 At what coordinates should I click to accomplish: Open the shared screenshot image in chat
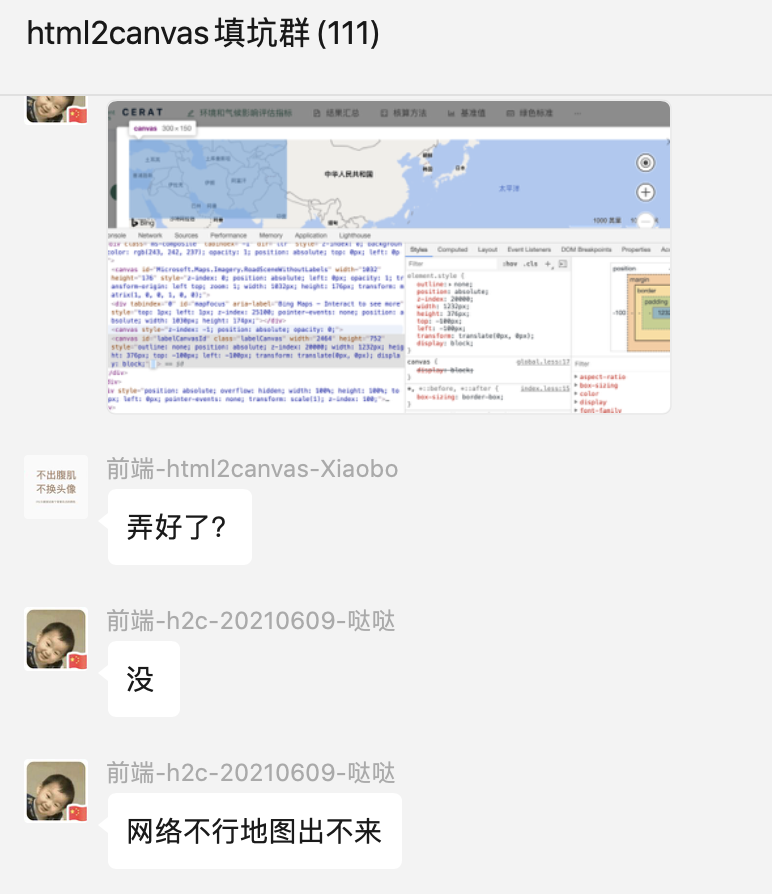tap(388, 257)
